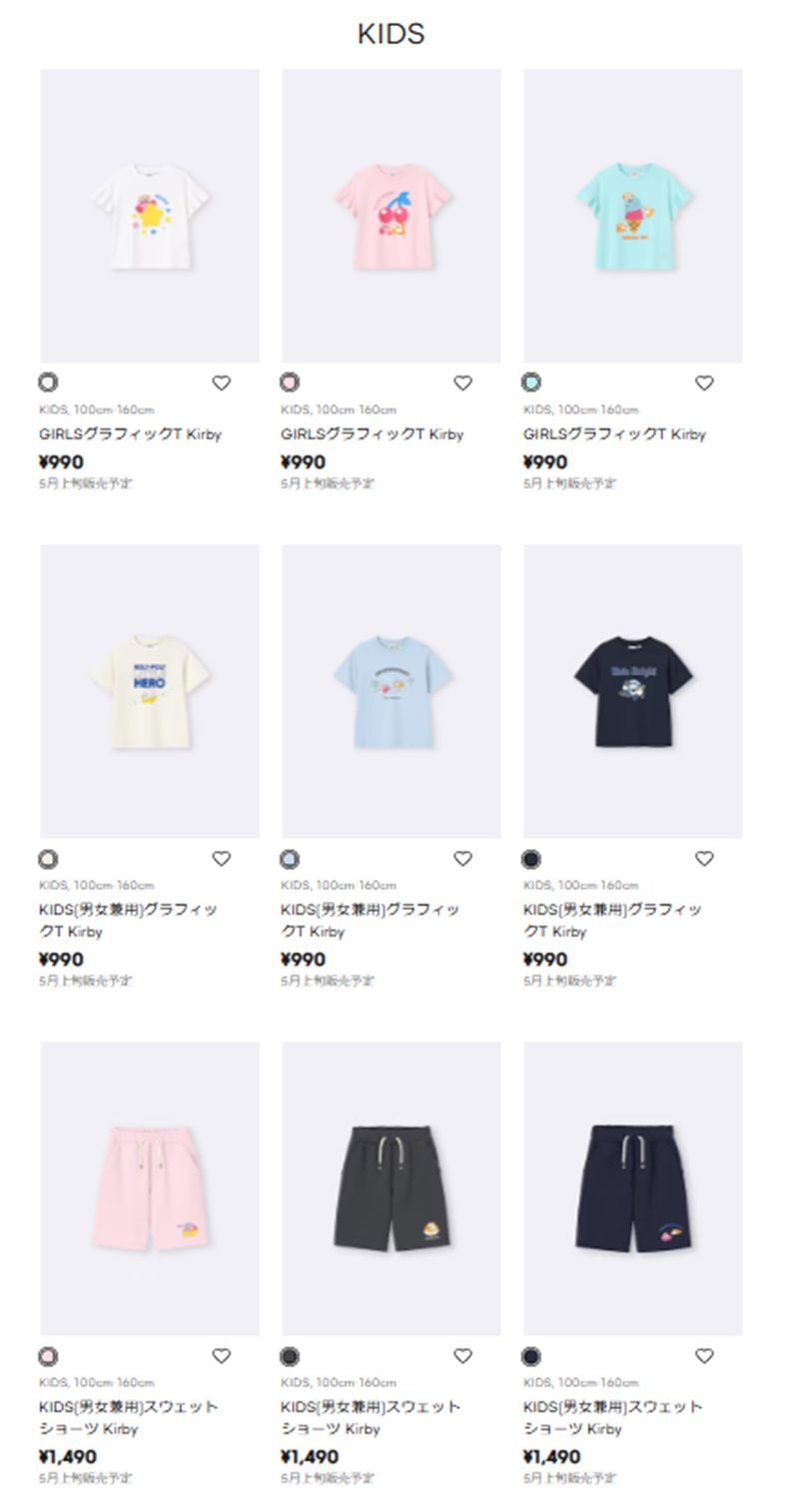Viewport: 799px width, 1512px height.
Task: Open the white GIRLS graphic T Kirby product
Action: pos(150,216)
